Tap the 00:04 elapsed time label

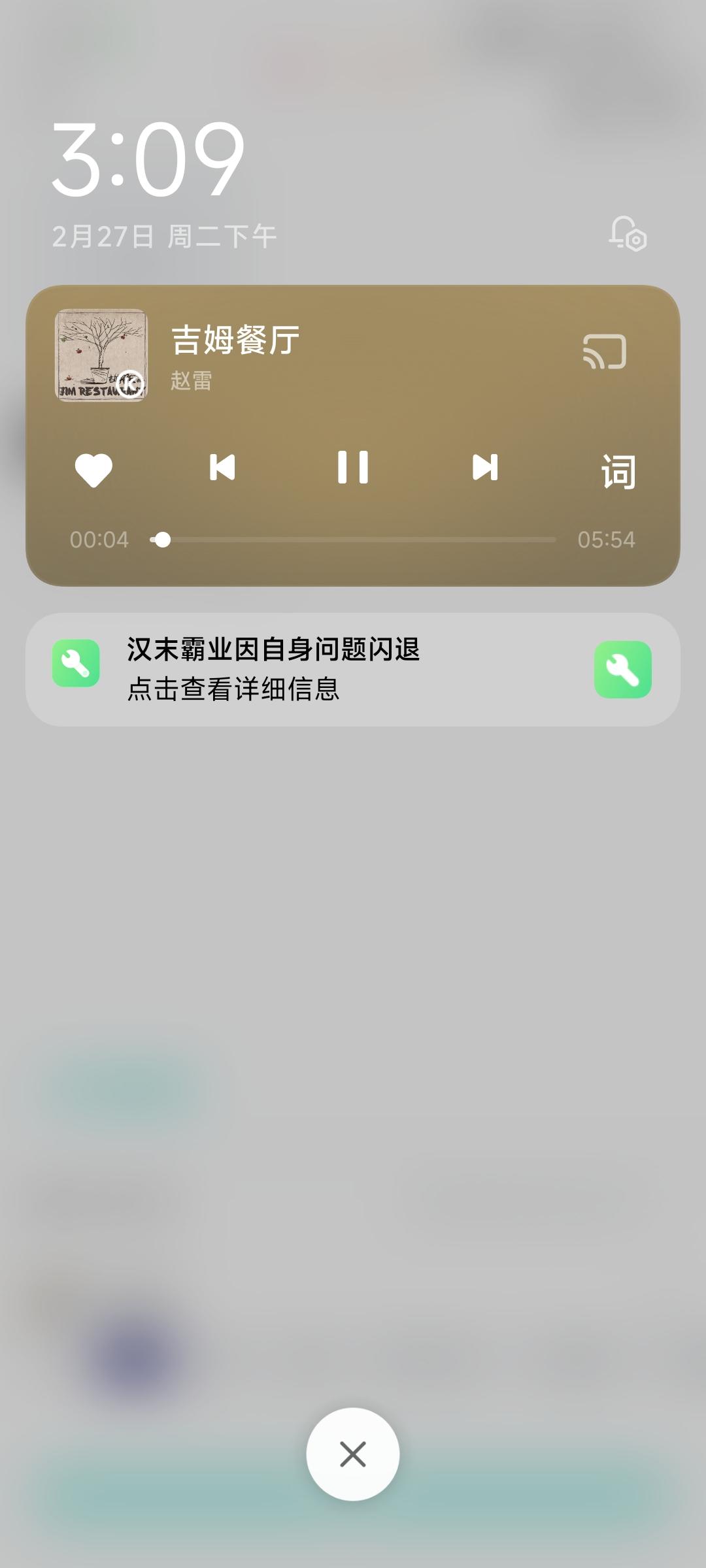[100, 539]
